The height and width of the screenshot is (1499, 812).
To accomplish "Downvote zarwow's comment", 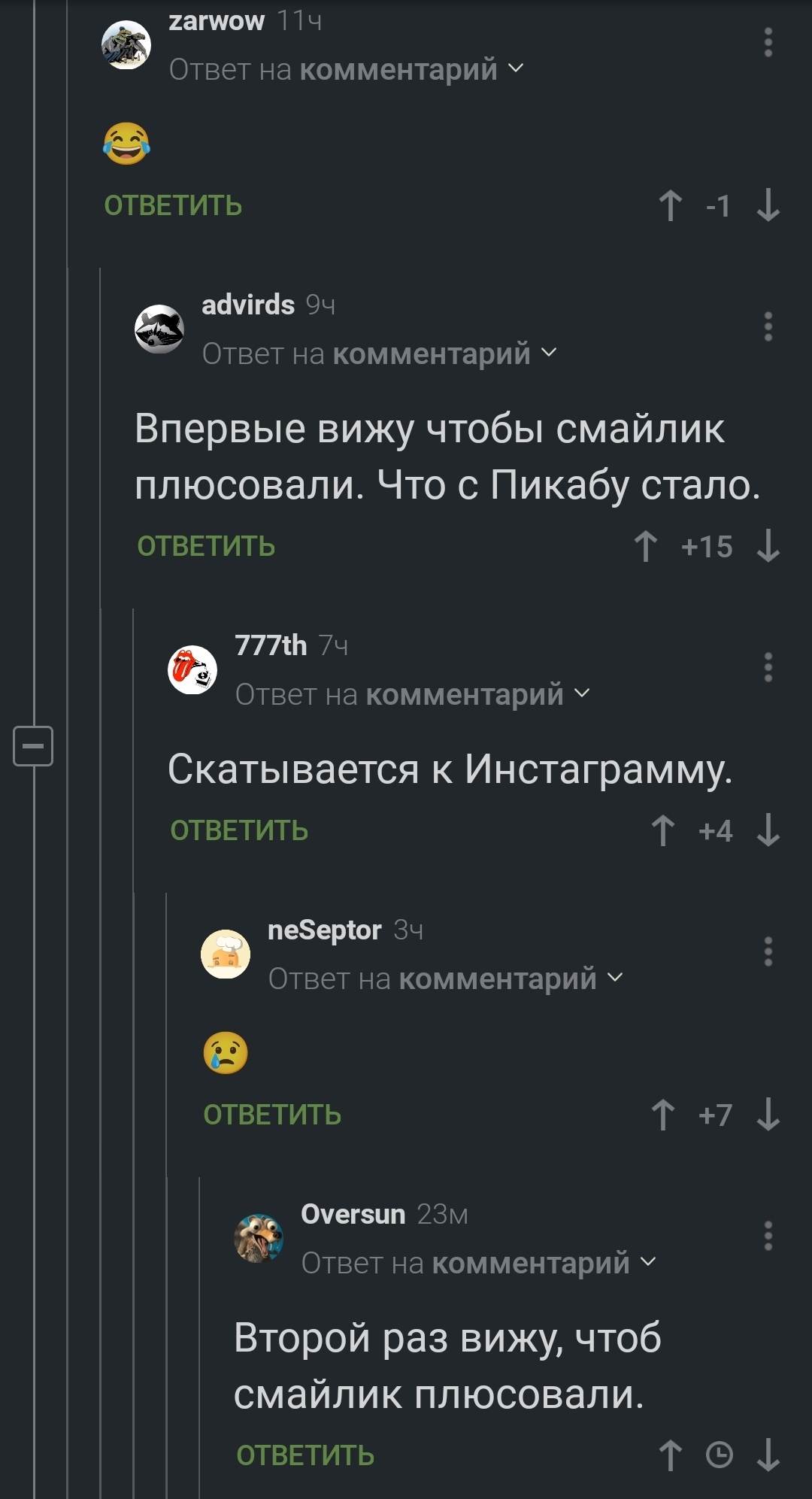I will pyautogui.click(x=768, y=205).
